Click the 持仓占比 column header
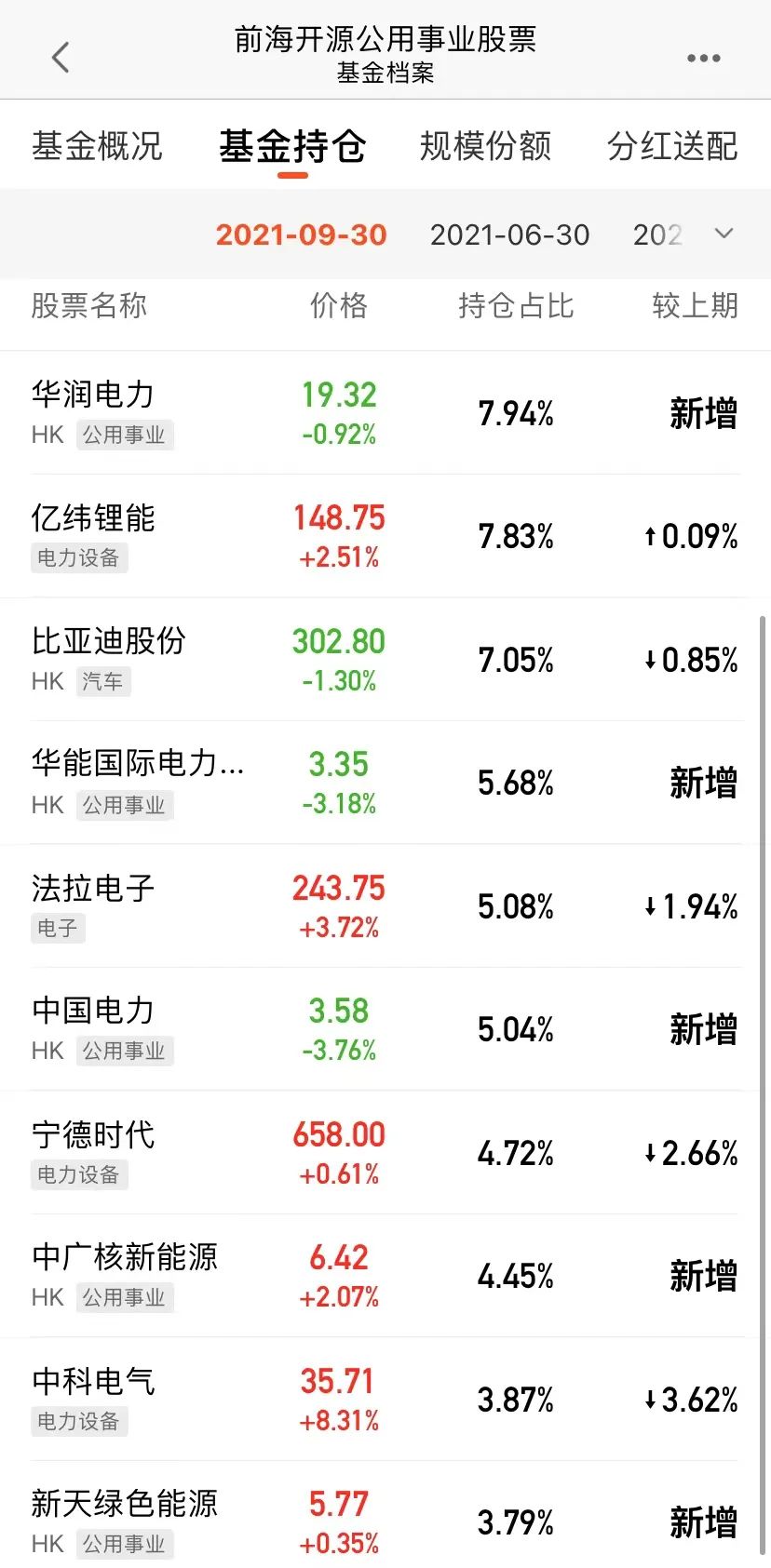The width and height of the screenshot is (771, 1568). tap(516, 307)
